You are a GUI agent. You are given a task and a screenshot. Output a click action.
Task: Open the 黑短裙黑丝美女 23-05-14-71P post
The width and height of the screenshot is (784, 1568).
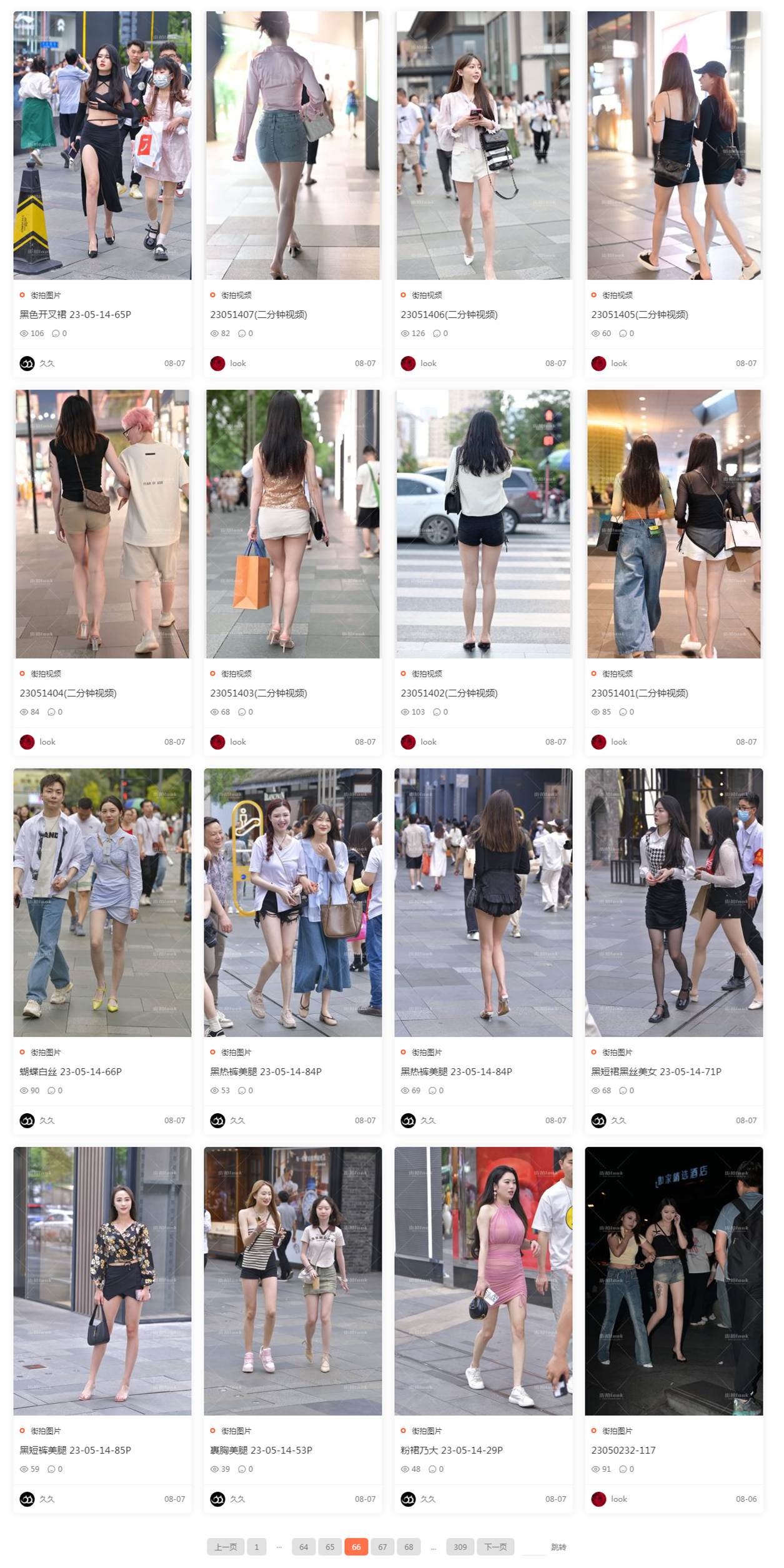(x=656, y=1071)
